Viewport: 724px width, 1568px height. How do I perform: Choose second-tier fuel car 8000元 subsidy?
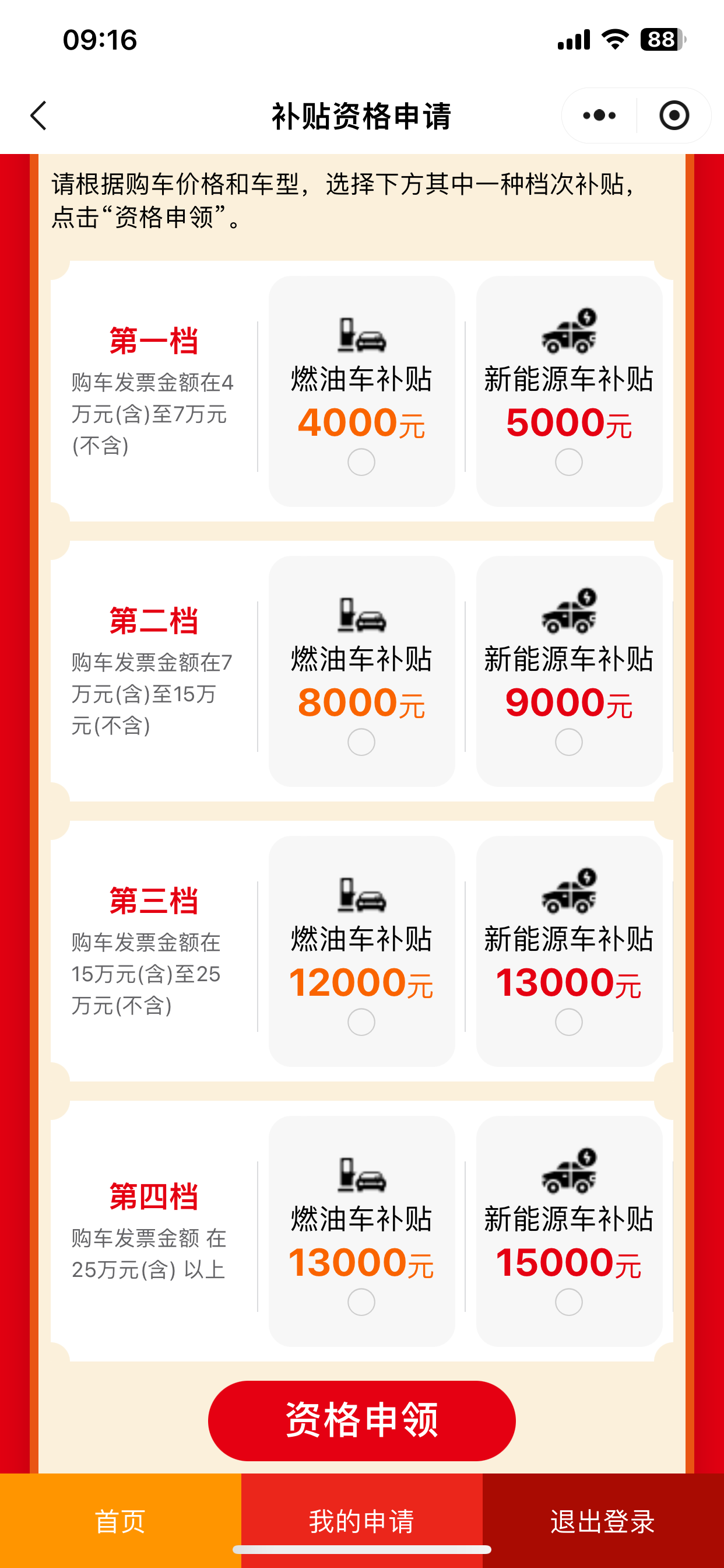(361, 742)
